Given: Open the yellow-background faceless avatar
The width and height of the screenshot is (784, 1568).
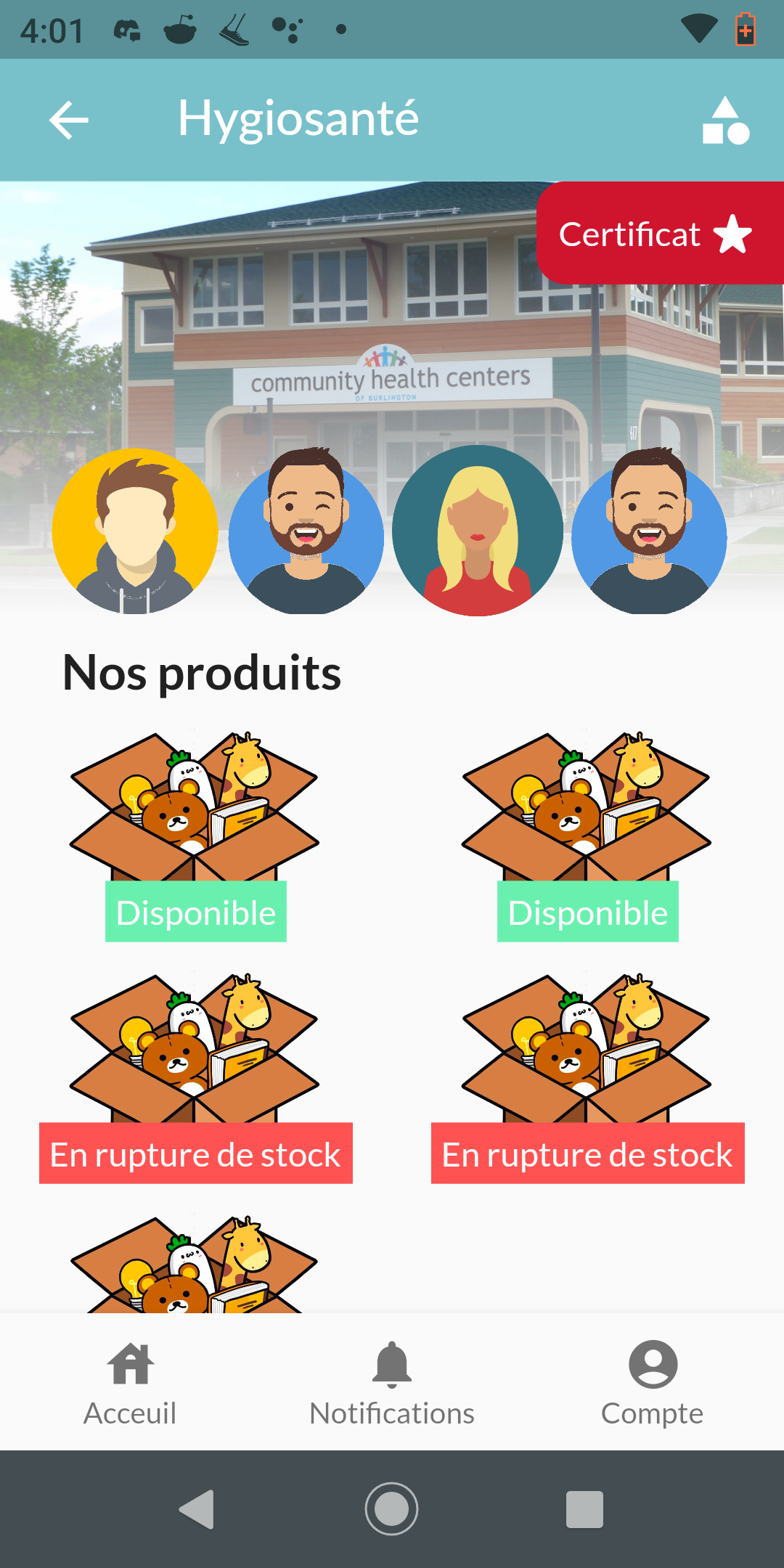Looking at the screenshot, I should pos(135,531).
